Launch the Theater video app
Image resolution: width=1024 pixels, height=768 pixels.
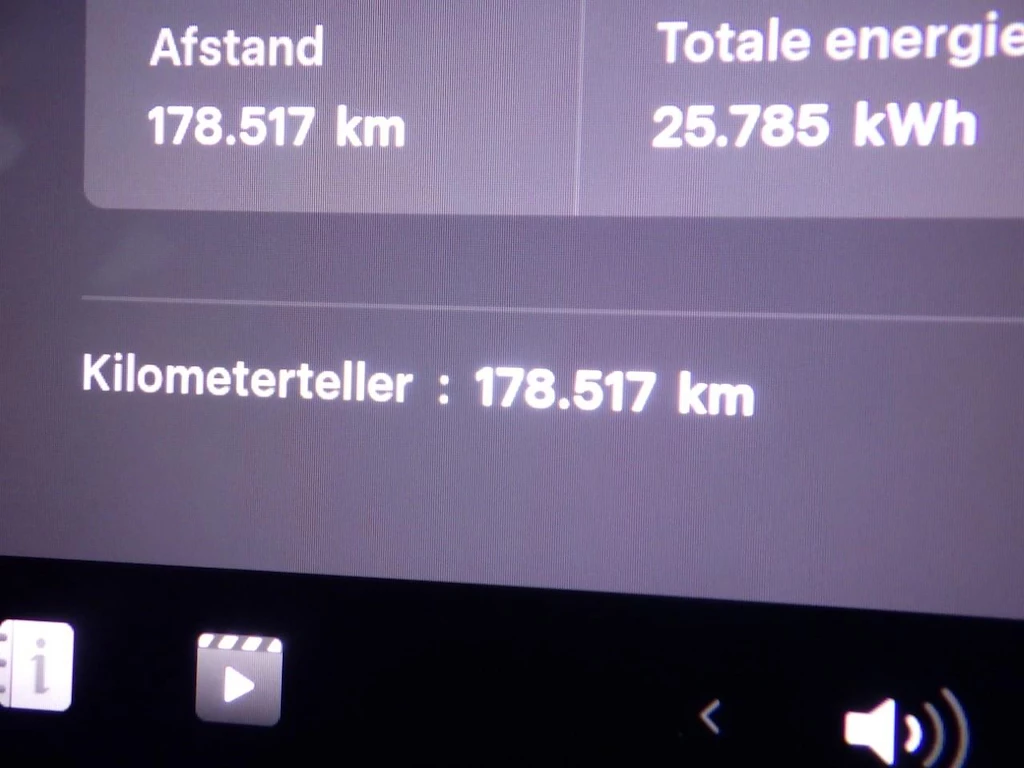point(238,678)
